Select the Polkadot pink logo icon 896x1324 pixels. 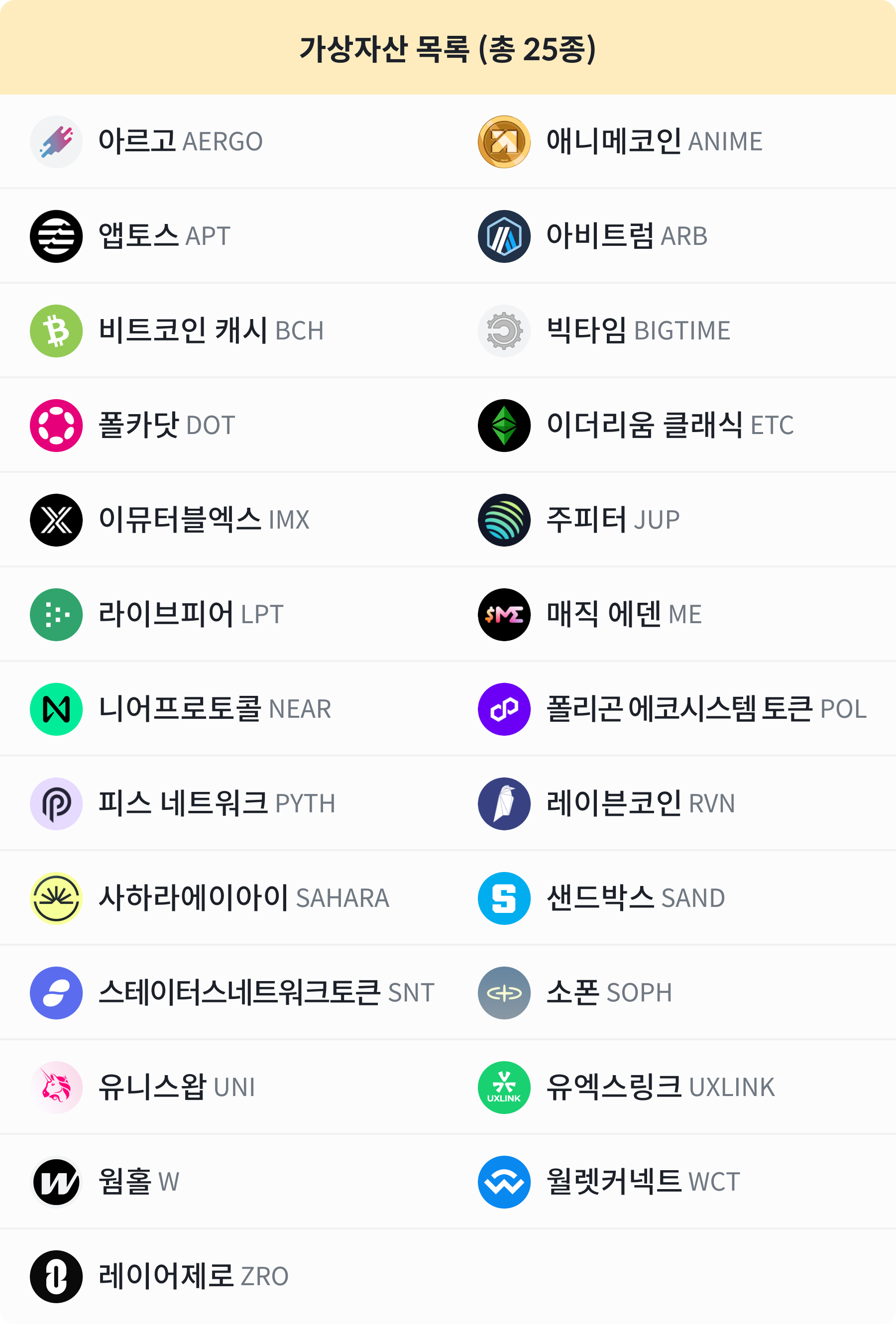coord(56,426)
